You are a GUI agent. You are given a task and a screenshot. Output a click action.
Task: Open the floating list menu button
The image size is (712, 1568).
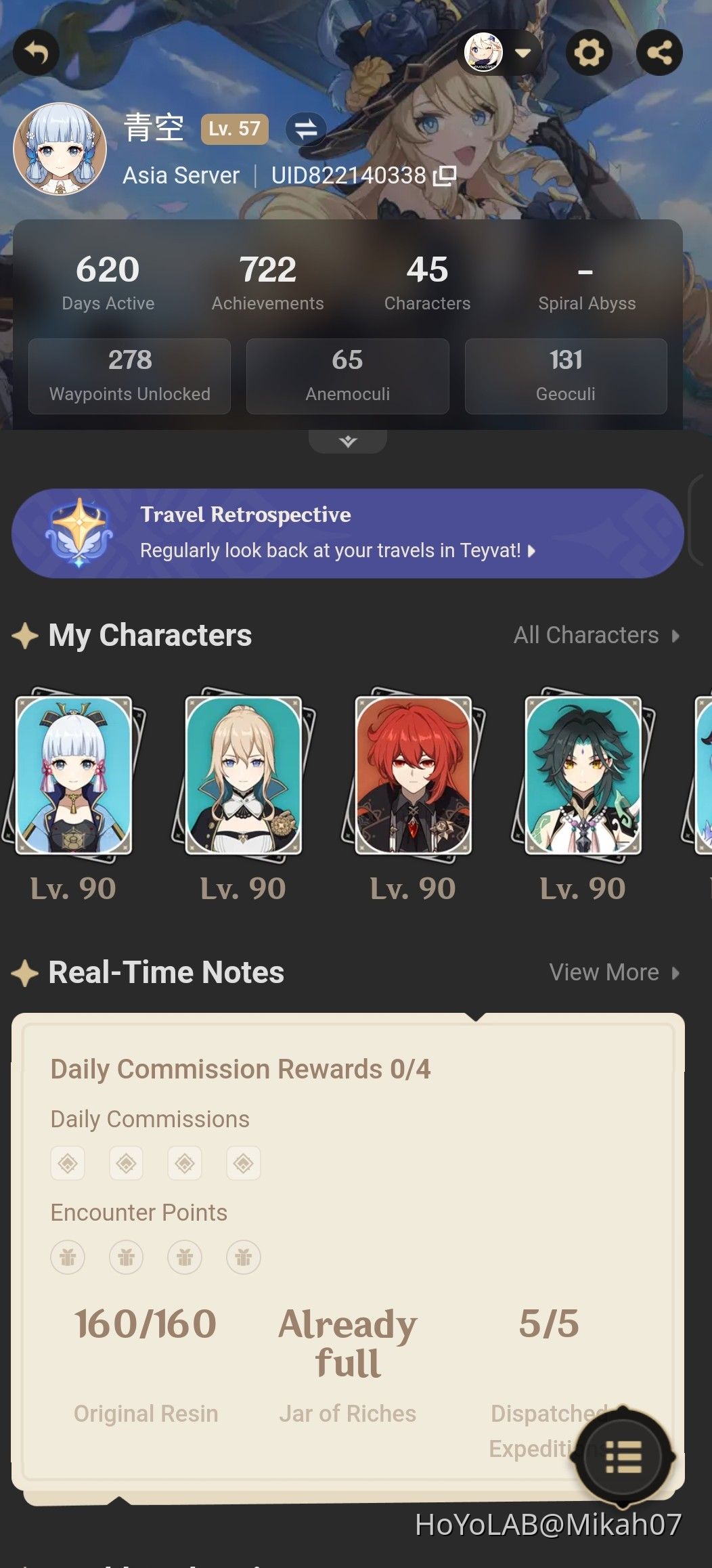623,1456
